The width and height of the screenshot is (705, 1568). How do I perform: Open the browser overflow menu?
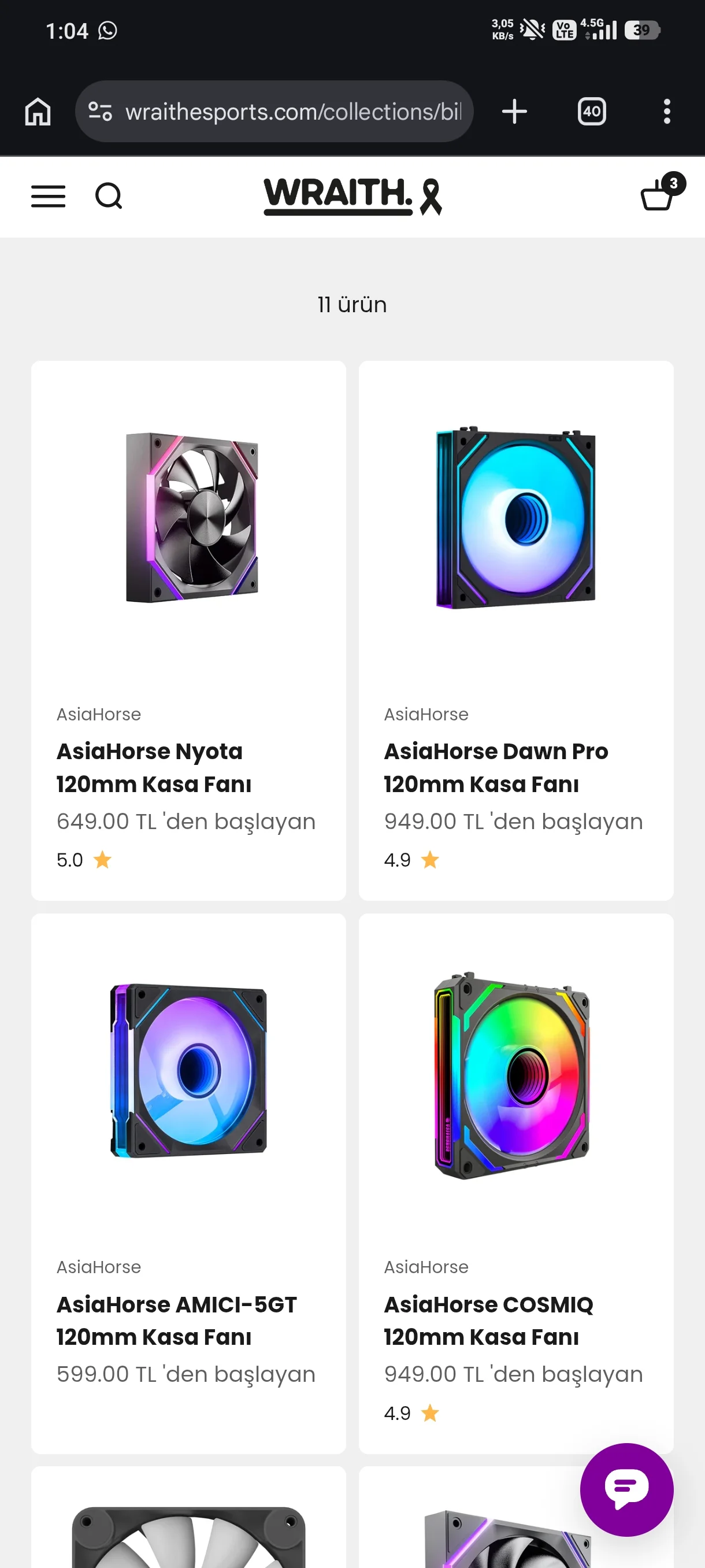(667, 112)
